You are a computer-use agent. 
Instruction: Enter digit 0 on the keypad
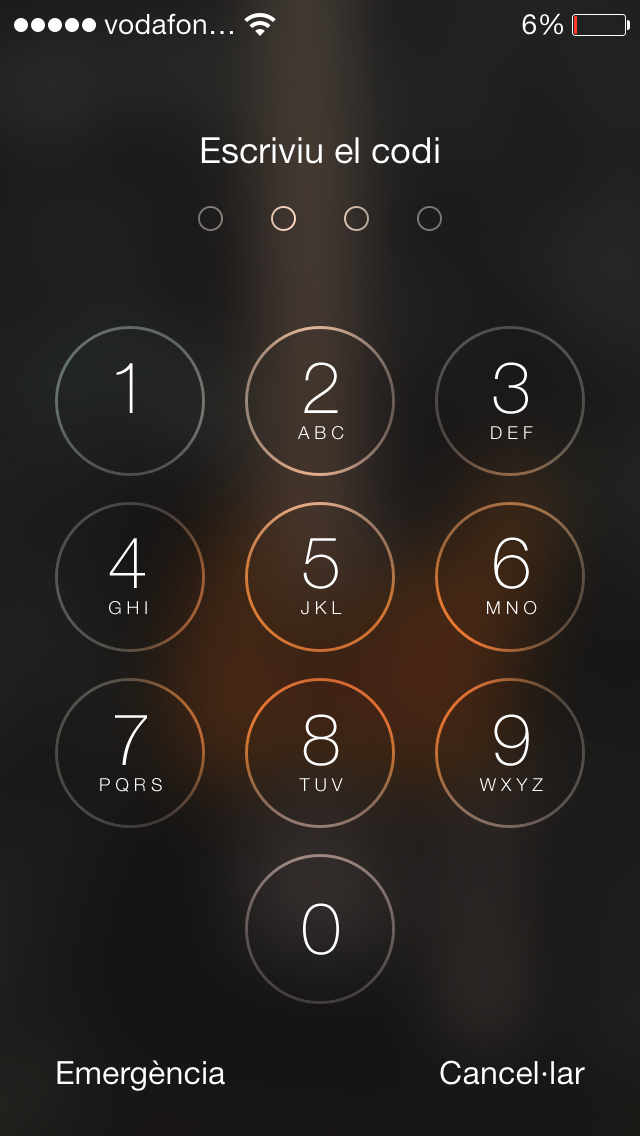[320, 929]
